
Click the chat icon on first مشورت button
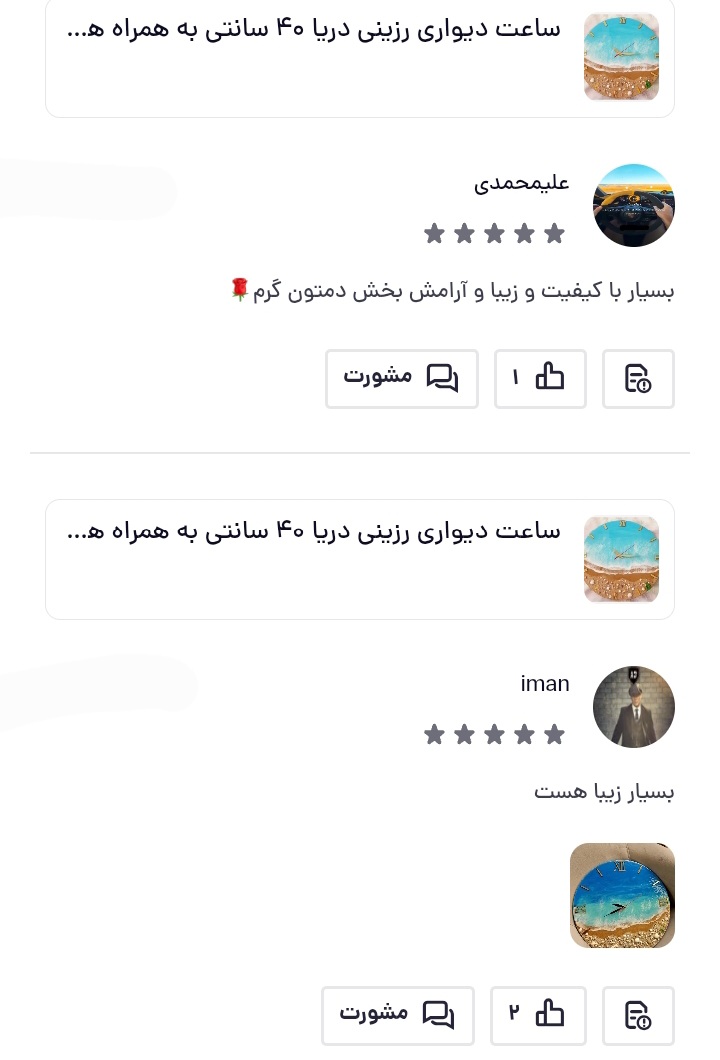click(444, 378)
